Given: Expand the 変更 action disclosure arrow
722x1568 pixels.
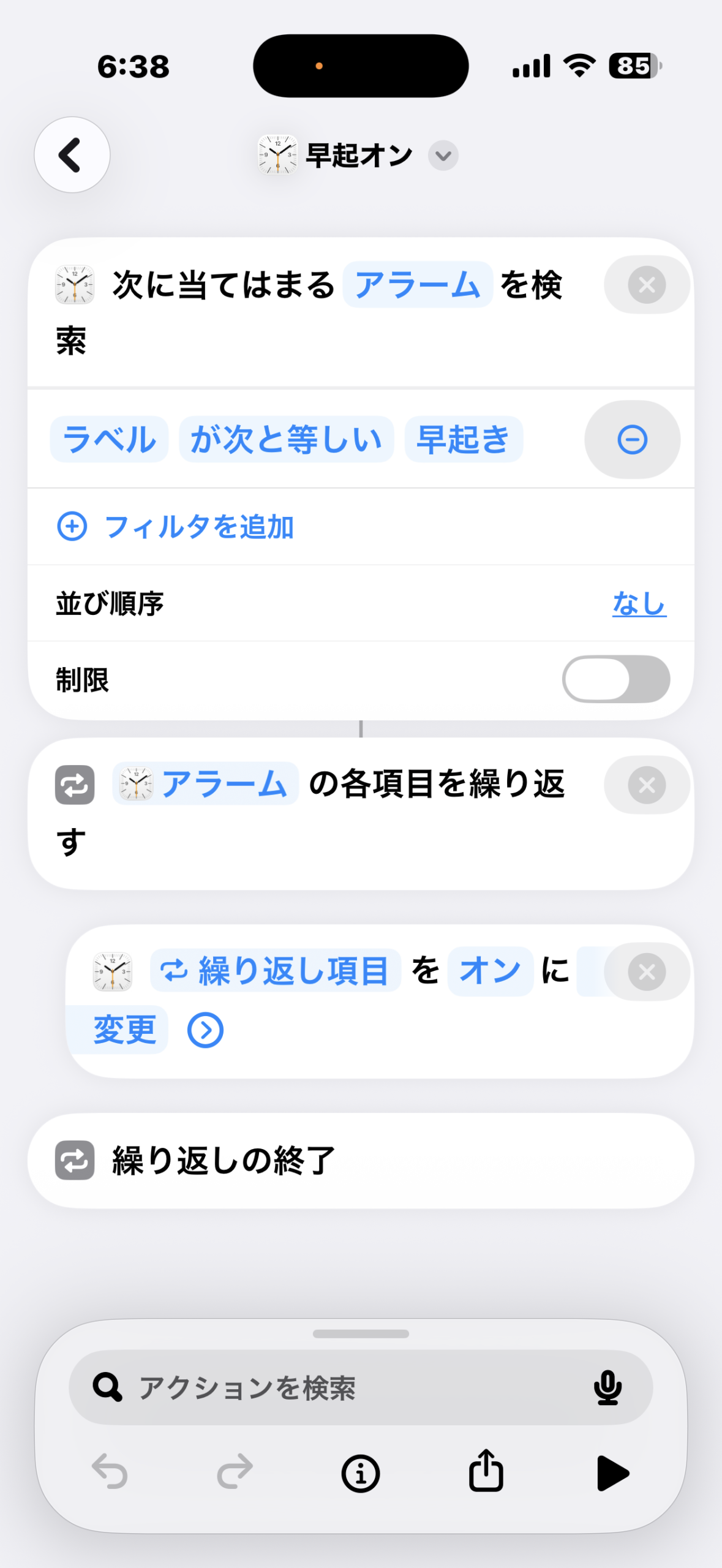Looking at the screenshot, I should [x=205, y=1028].
